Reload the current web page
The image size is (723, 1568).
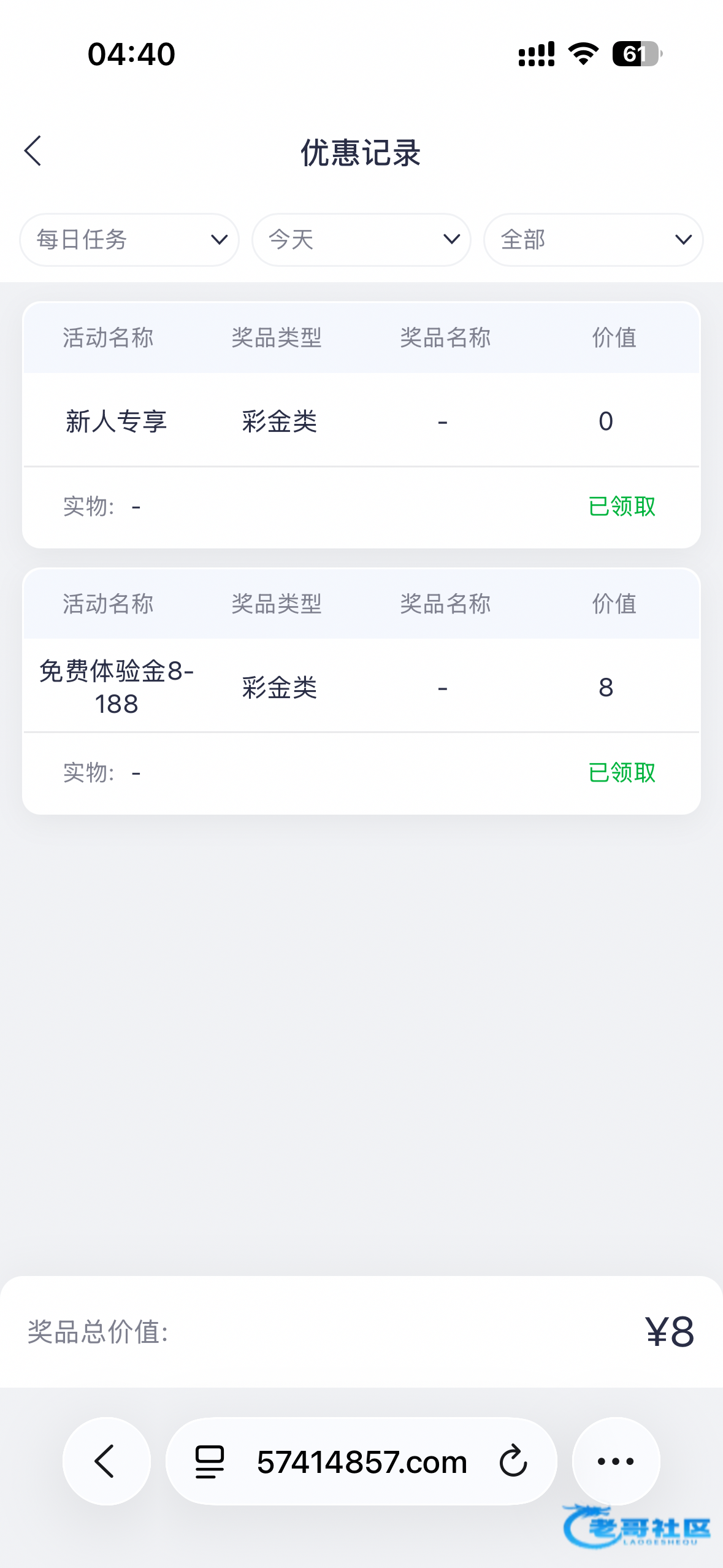513,1461
